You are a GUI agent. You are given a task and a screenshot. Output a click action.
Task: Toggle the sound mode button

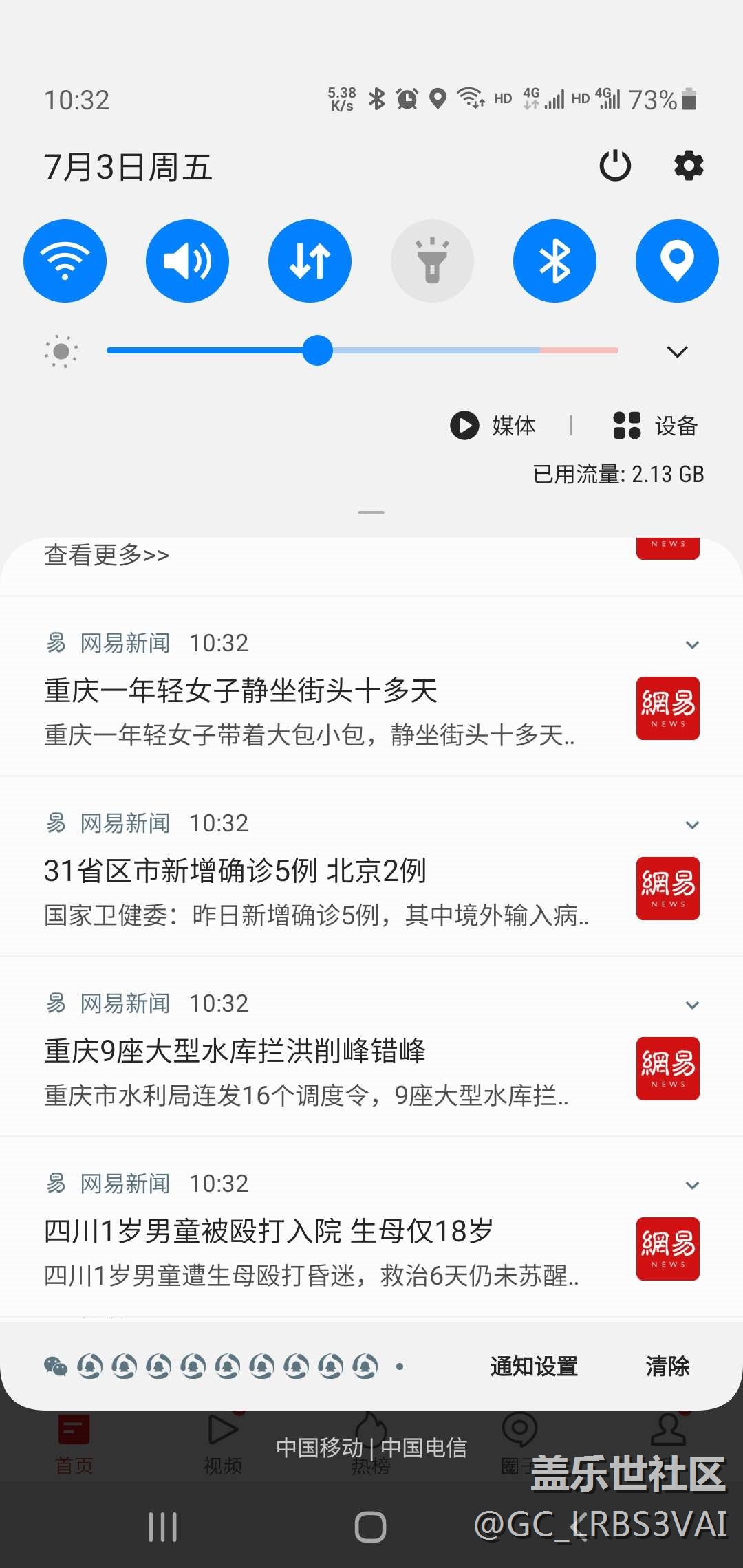pos(187,261)
